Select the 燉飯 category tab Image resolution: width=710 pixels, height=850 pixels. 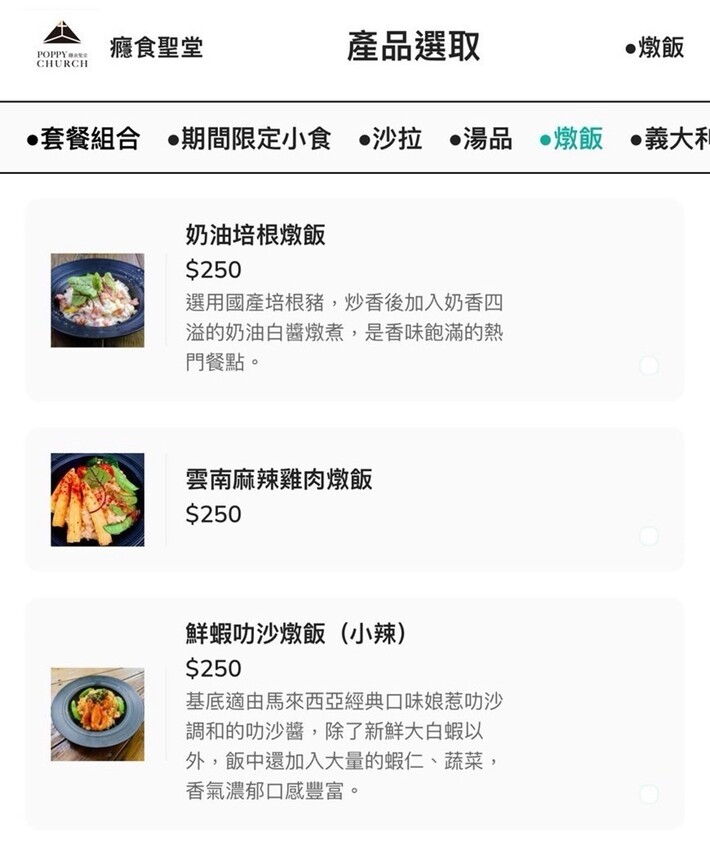click(x=571, y=139)
